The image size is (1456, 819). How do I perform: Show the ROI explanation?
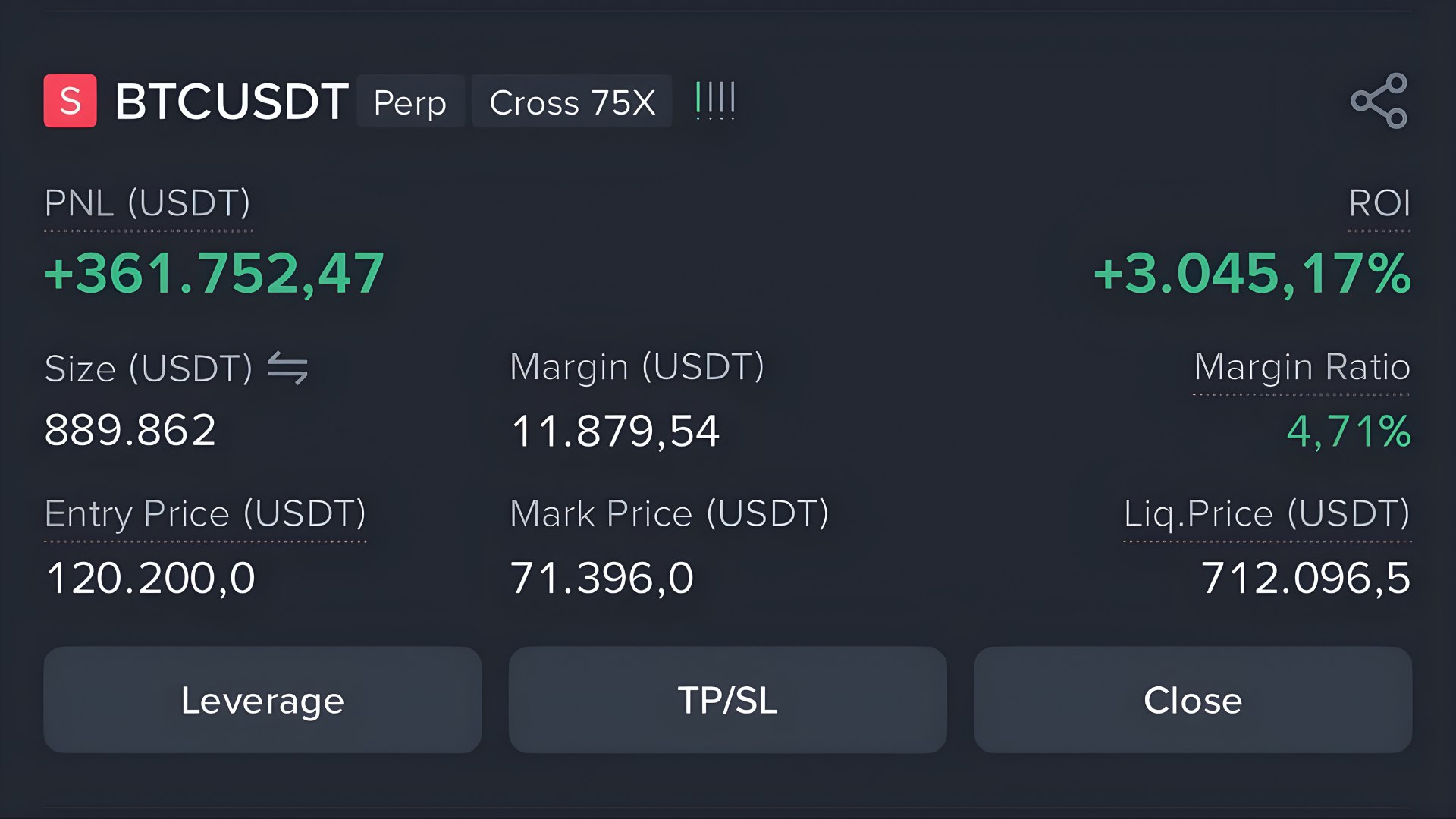coord(1379,203)
